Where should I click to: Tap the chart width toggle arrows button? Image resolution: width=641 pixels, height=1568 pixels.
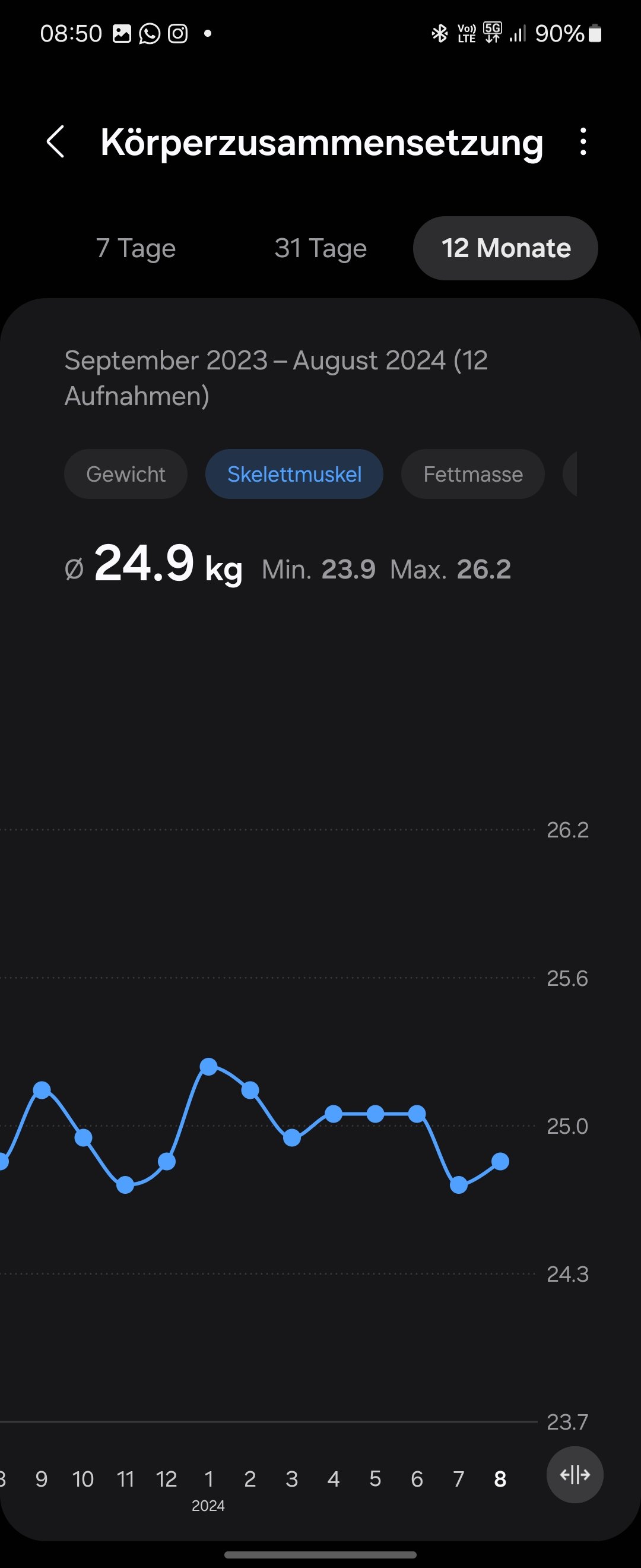point(575,1475)
